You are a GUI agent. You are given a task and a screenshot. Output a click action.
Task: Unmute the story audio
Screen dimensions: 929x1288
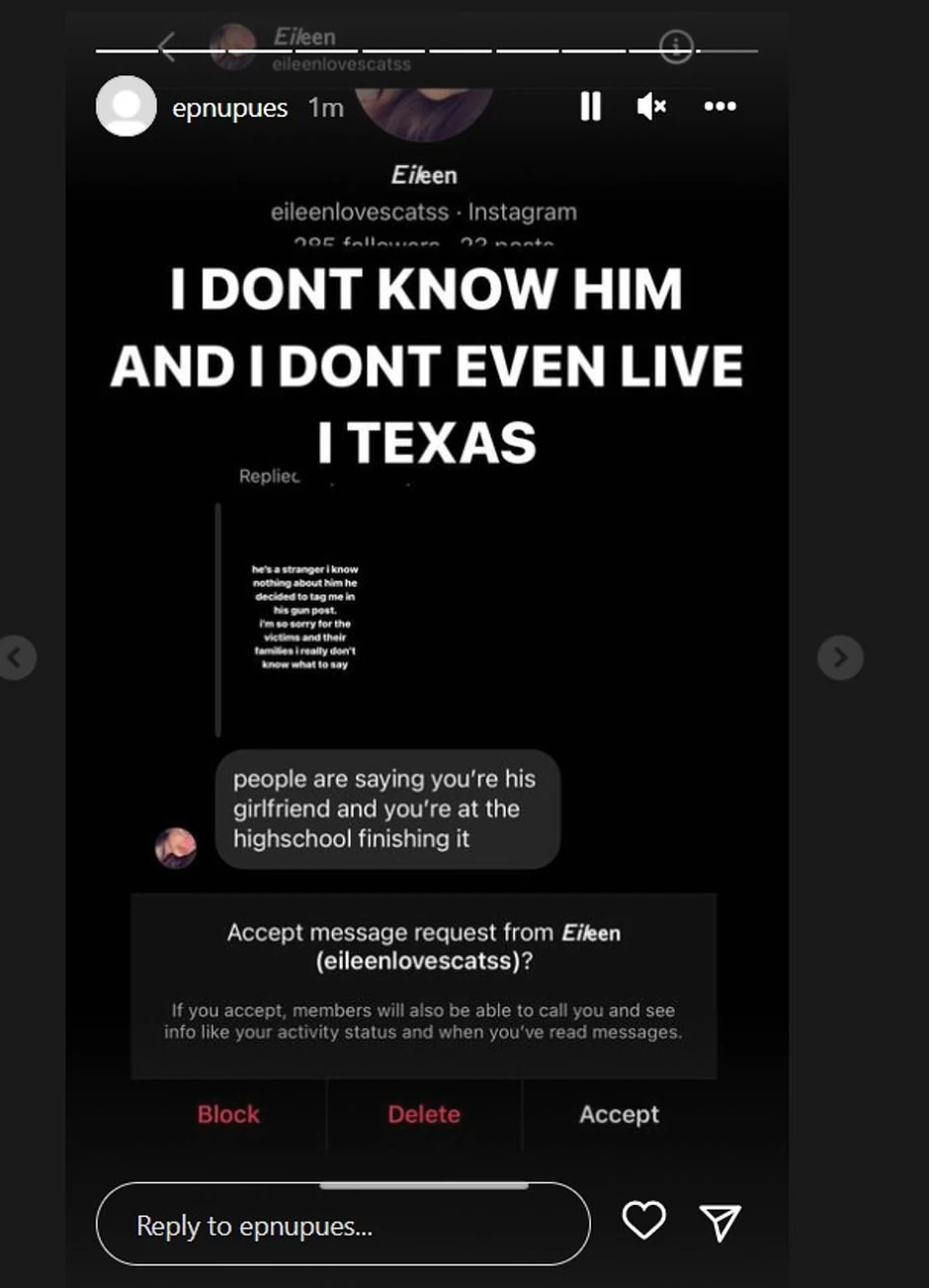coord(651,107)
